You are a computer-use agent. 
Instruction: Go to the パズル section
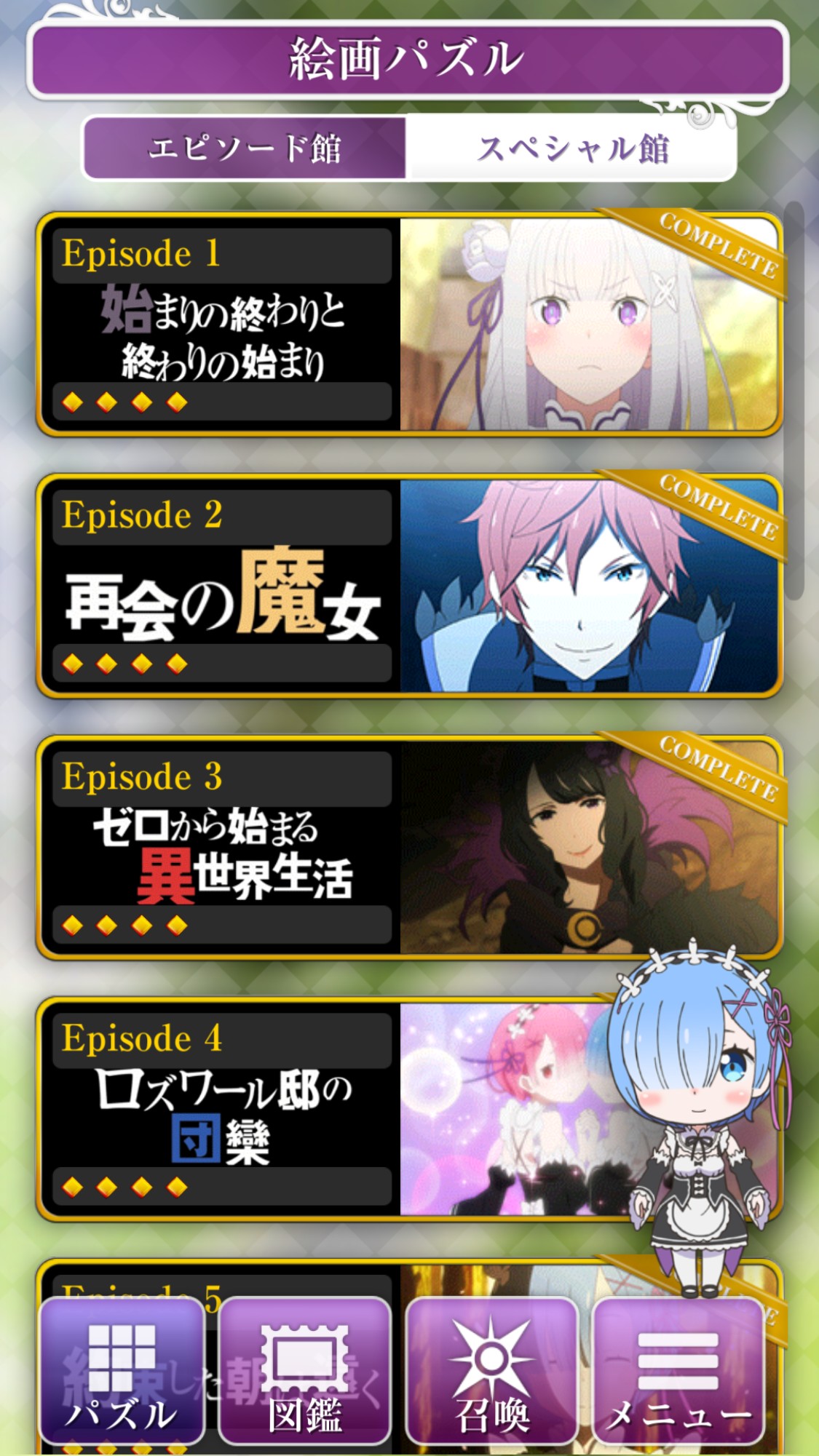(x=122, y=1371)
